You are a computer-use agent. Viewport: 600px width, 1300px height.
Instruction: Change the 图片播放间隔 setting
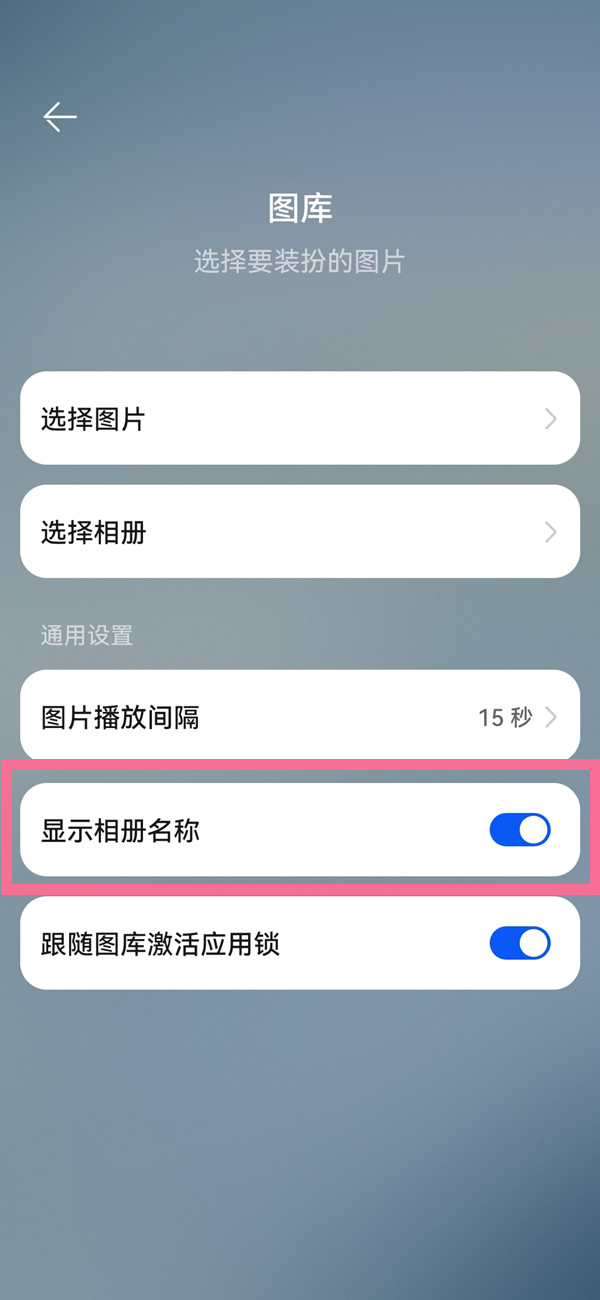[x=300, y=716]
